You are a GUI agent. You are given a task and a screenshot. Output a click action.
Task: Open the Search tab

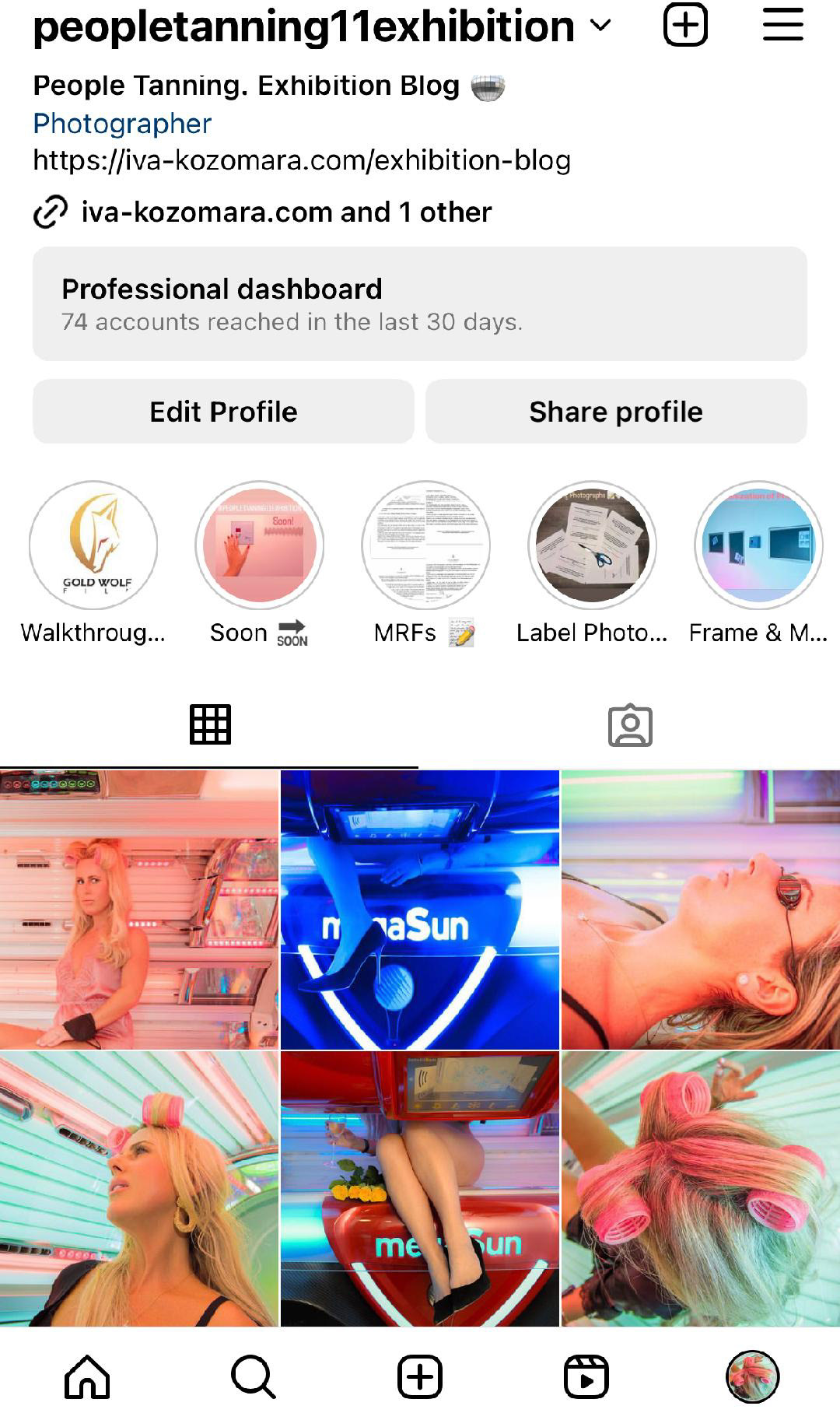click(x=254, y=1376)
